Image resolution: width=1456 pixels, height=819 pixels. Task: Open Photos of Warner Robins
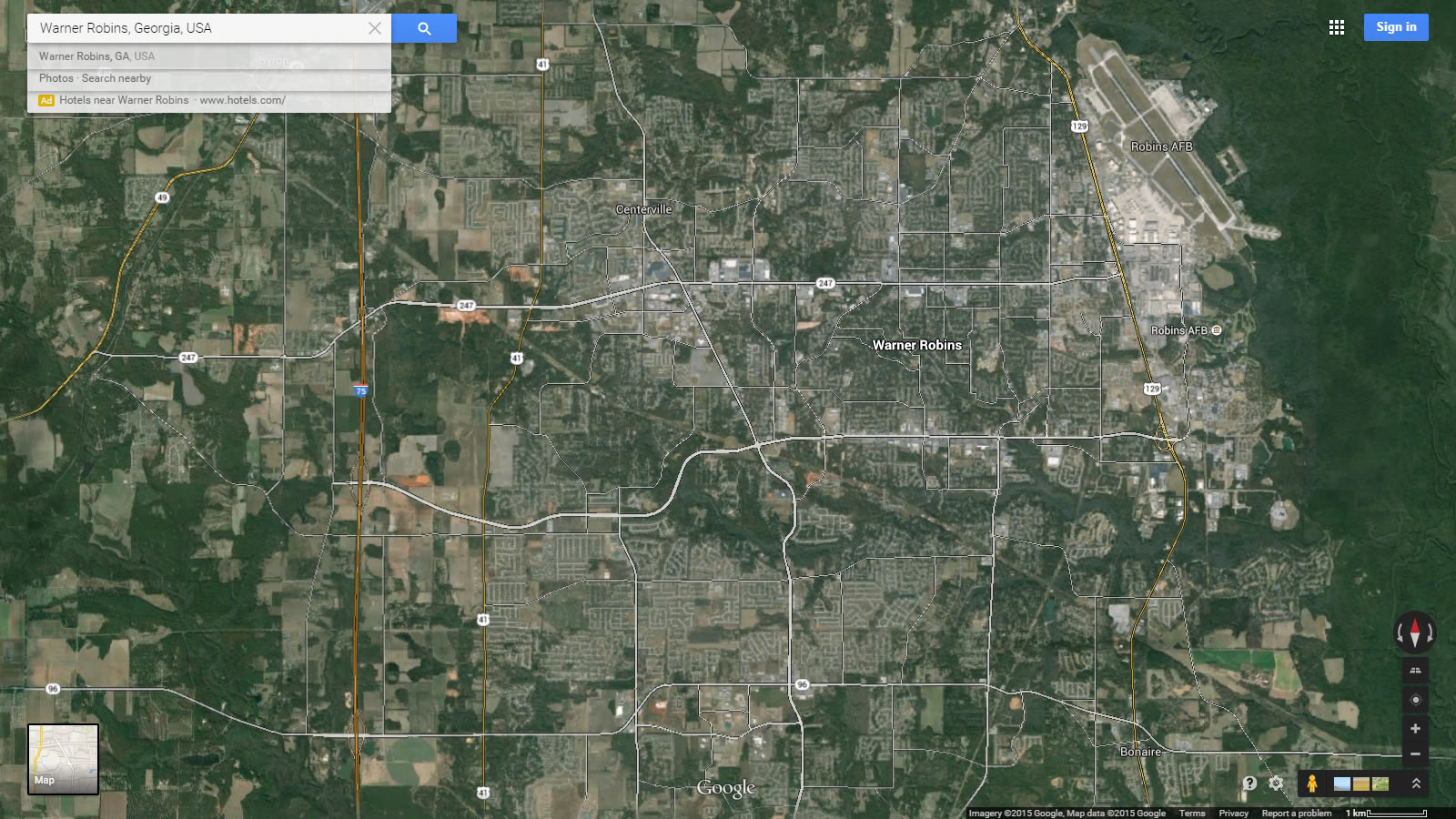pyautogui.click(x=56, y=78)
